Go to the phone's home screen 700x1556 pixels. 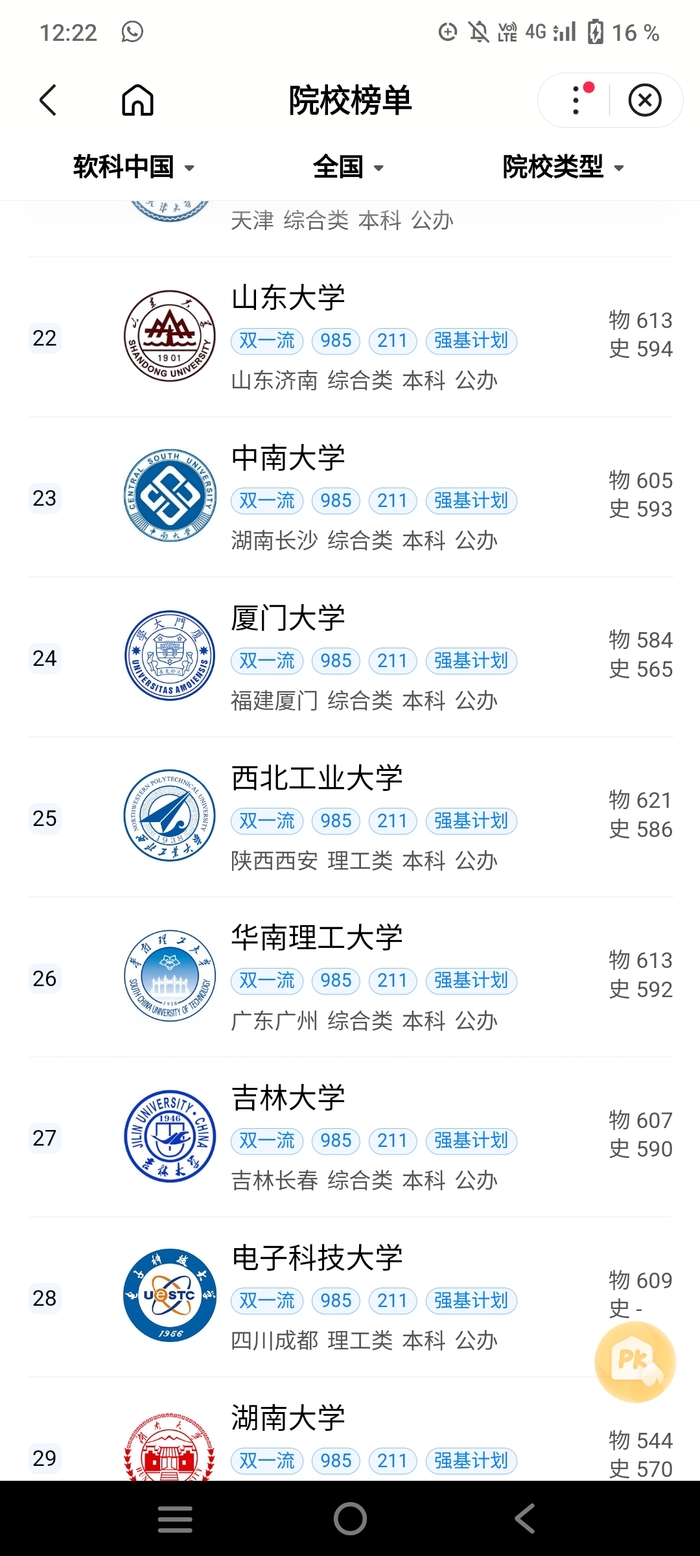pyautogui.click(x=350, y=1519)
